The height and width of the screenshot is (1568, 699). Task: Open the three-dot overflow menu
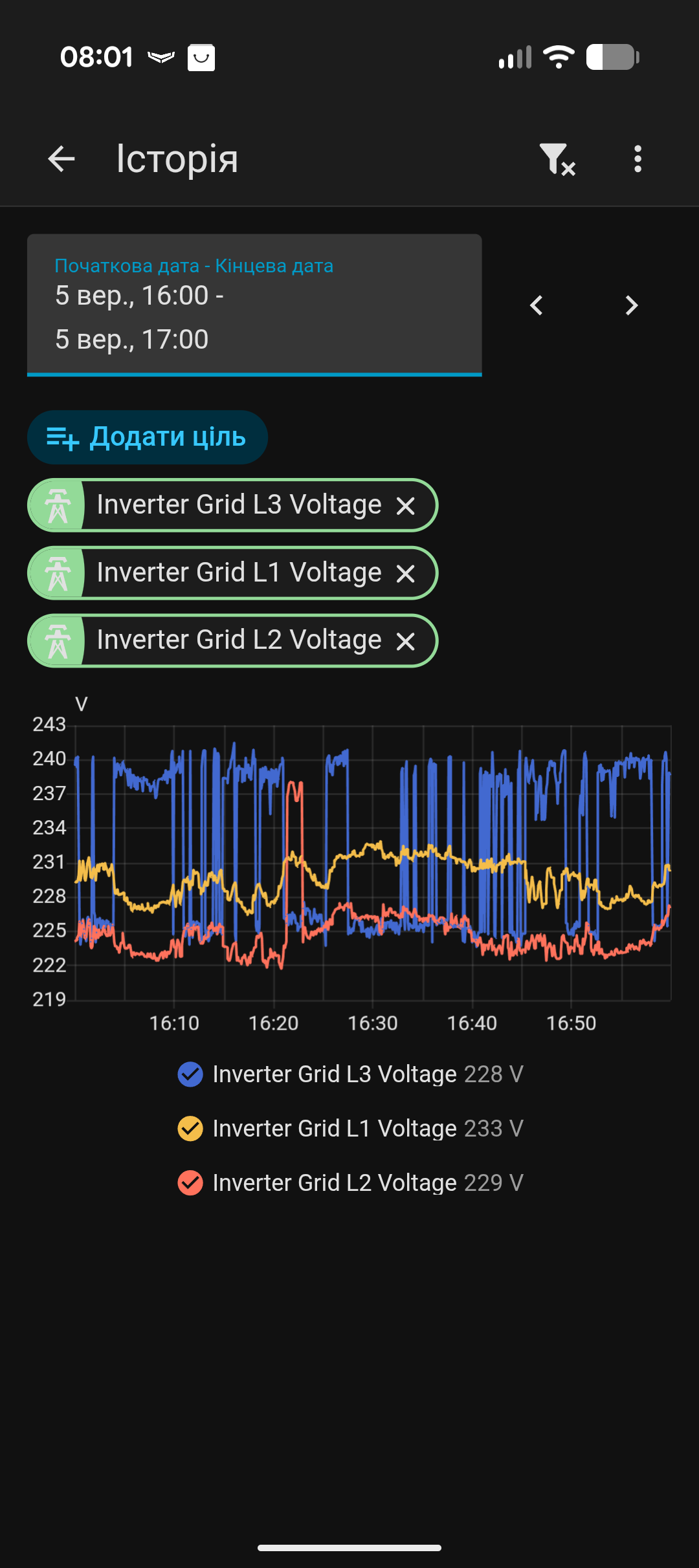(x=638, y=159)
